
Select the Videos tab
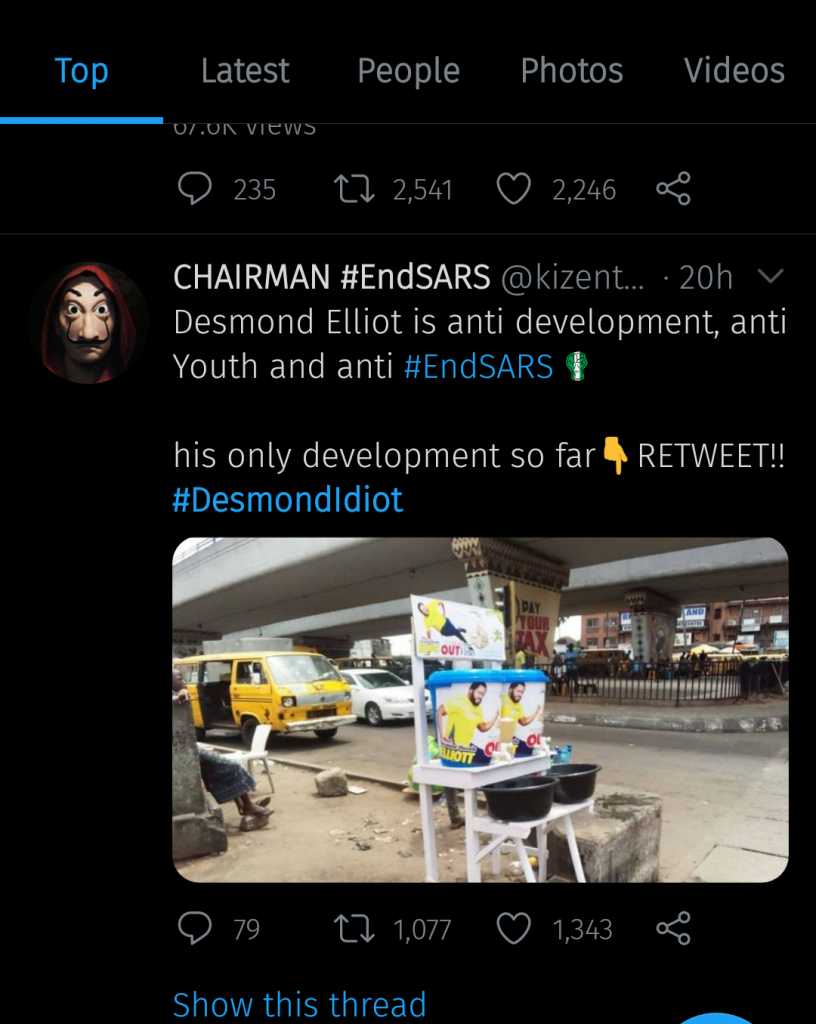point(734,71)
